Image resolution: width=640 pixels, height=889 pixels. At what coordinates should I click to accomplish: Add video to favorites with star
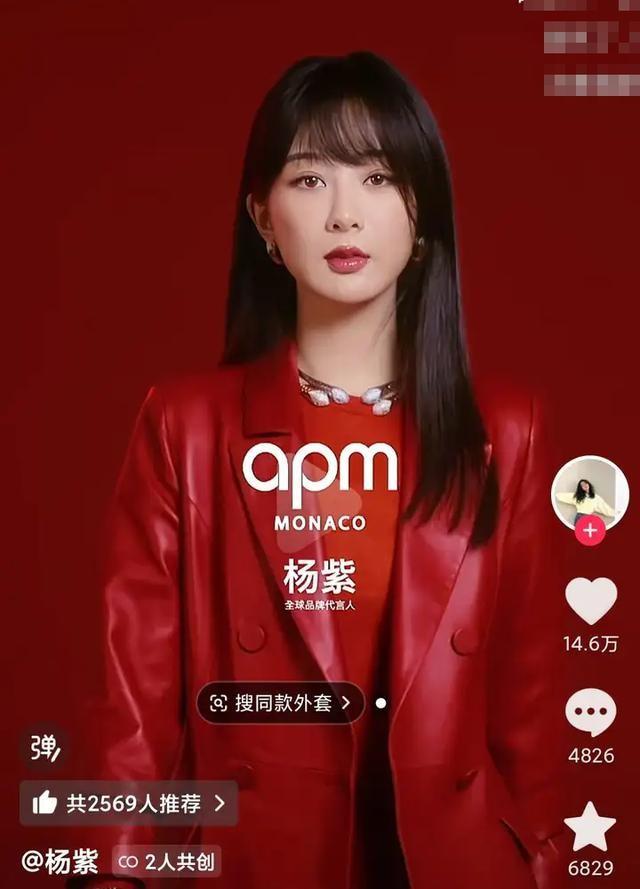coord(590,826)
